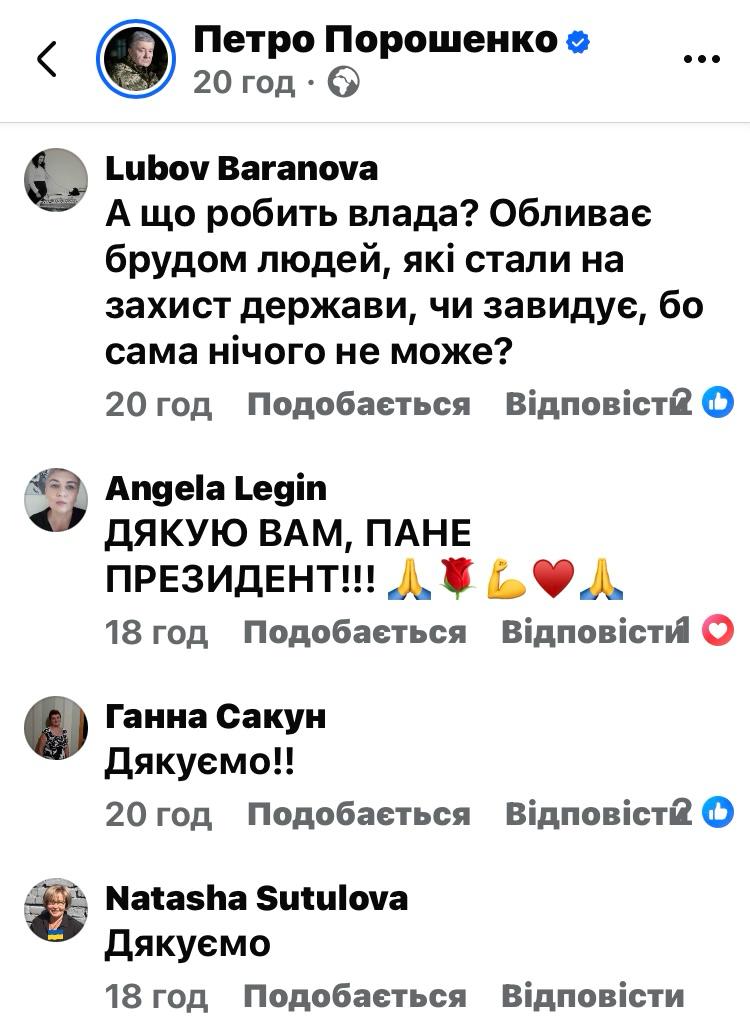
Task: Like Lubov Baranova's comment
Action: point(358,403)
